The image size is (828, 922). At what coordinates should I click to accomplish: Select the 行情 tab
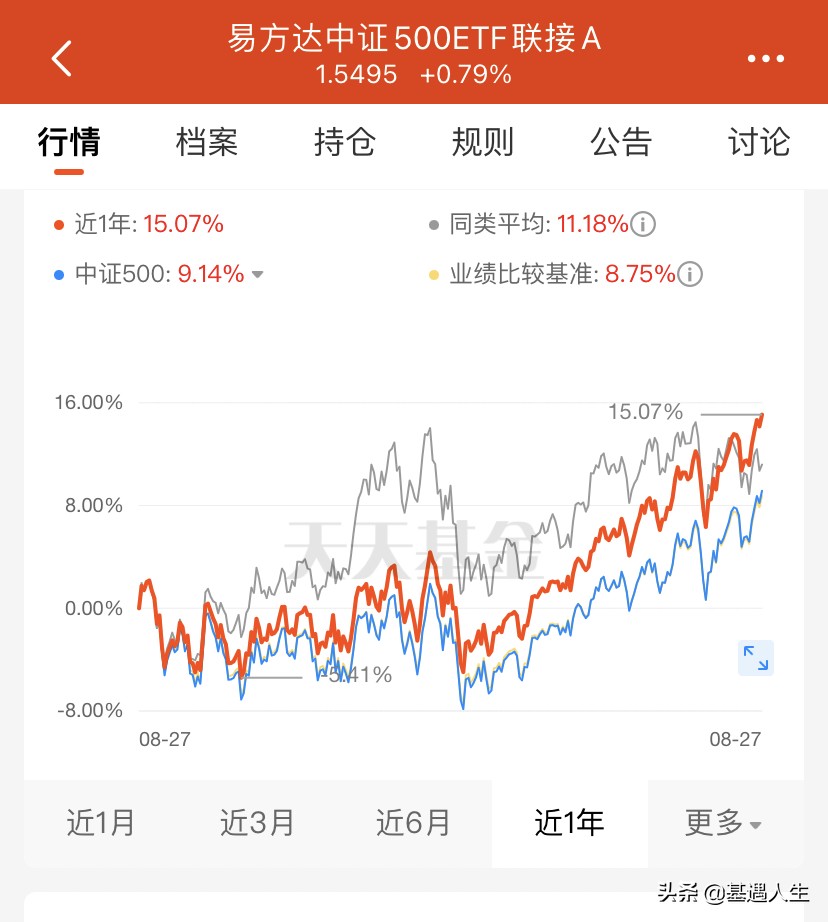tap(69, 142)
